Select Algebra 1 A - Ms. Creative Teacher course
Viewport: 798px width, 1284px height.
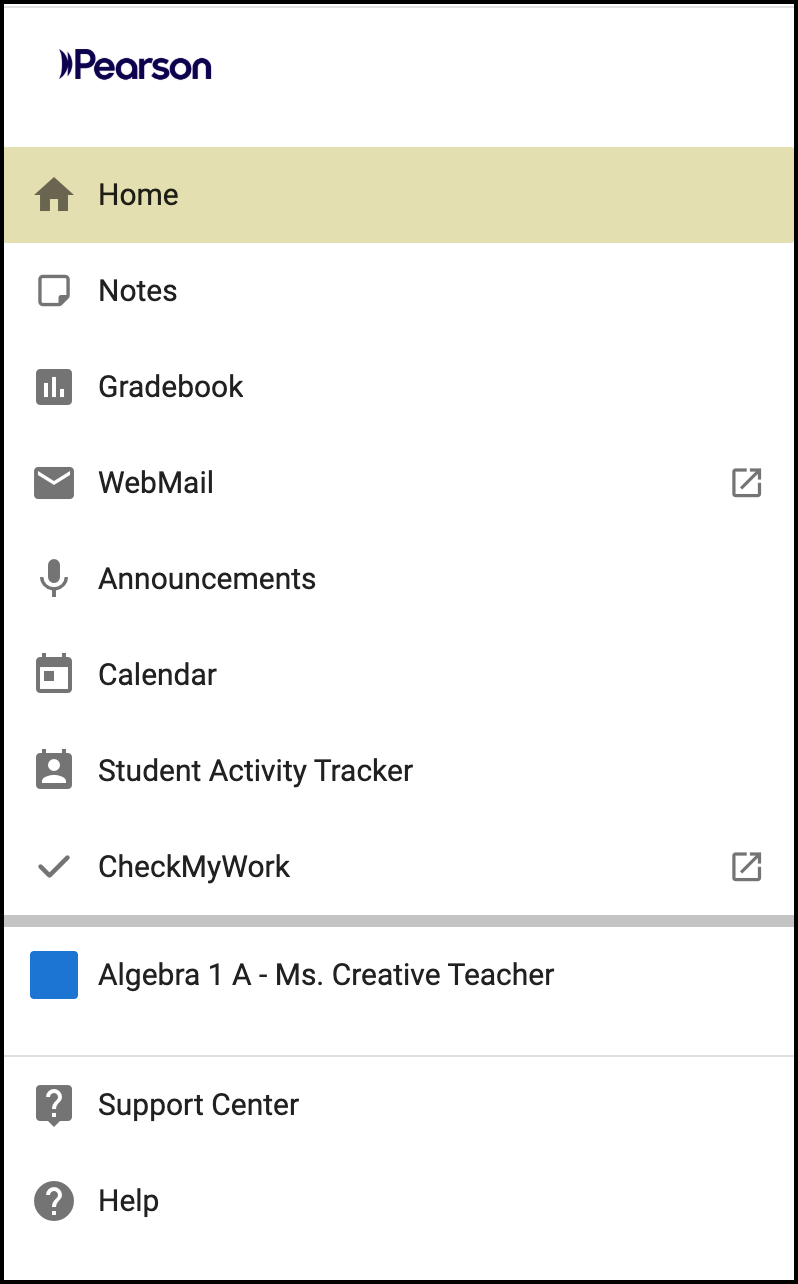325,975
